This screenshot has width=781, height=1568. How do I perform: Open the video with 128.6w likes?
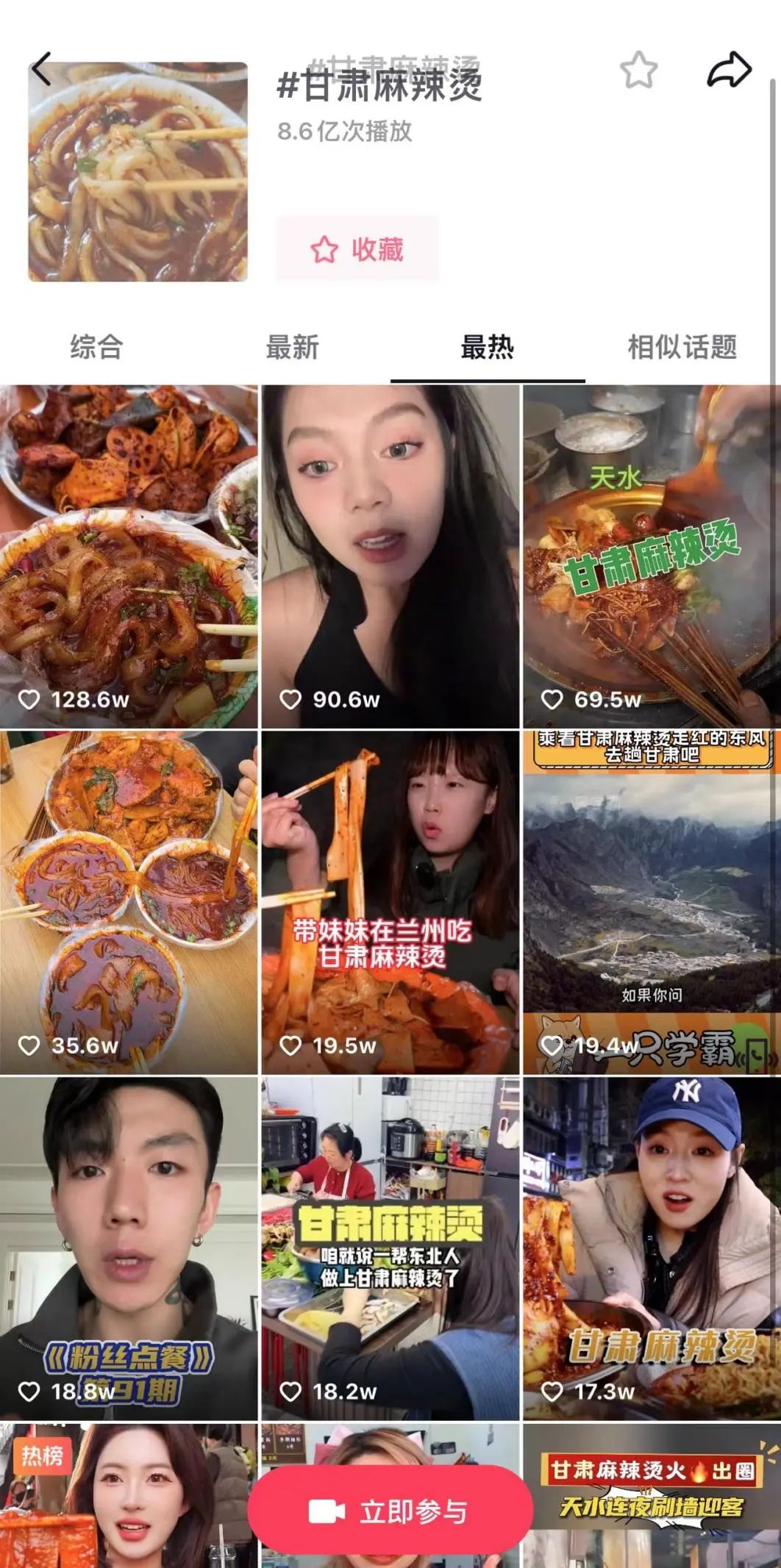click(129, 556)
